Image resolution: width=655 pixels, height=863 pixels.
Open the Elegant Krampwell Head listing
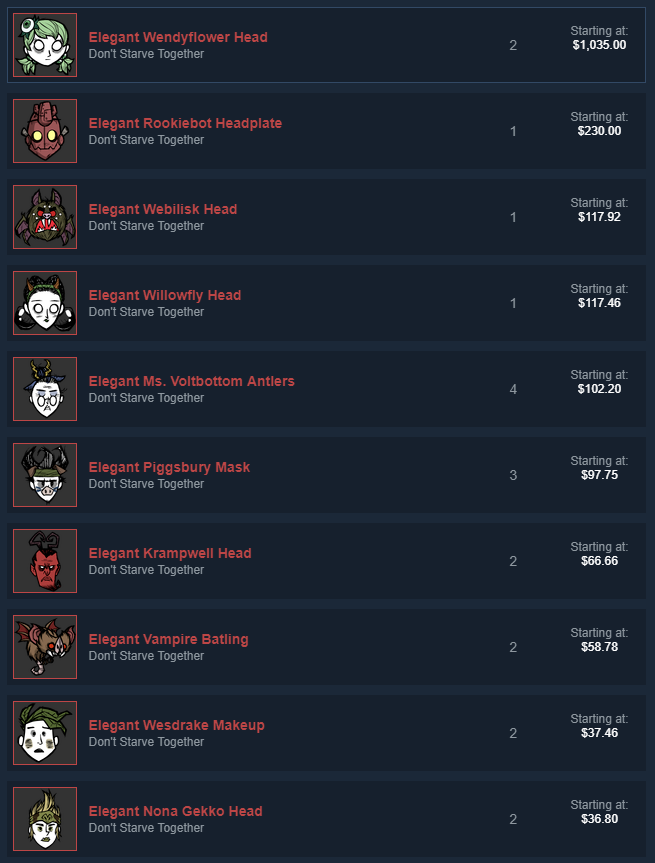click(x=170, y=553)
